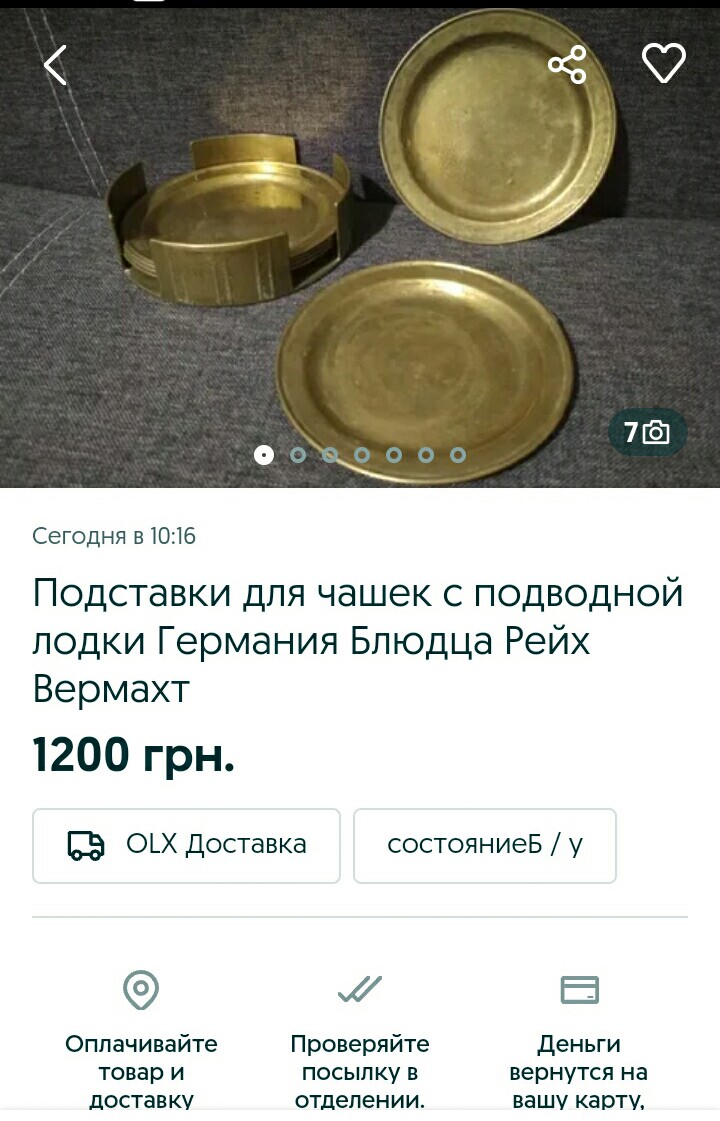Go back using the arrow icon
720x1121 pixels.
point(55,65)
